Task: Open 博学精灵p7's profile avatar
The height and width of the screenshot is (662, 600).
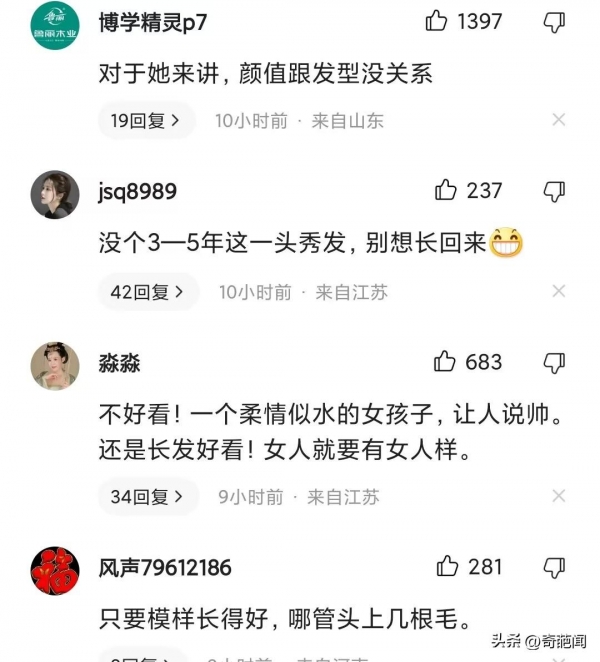Action: tap(55, 24)
